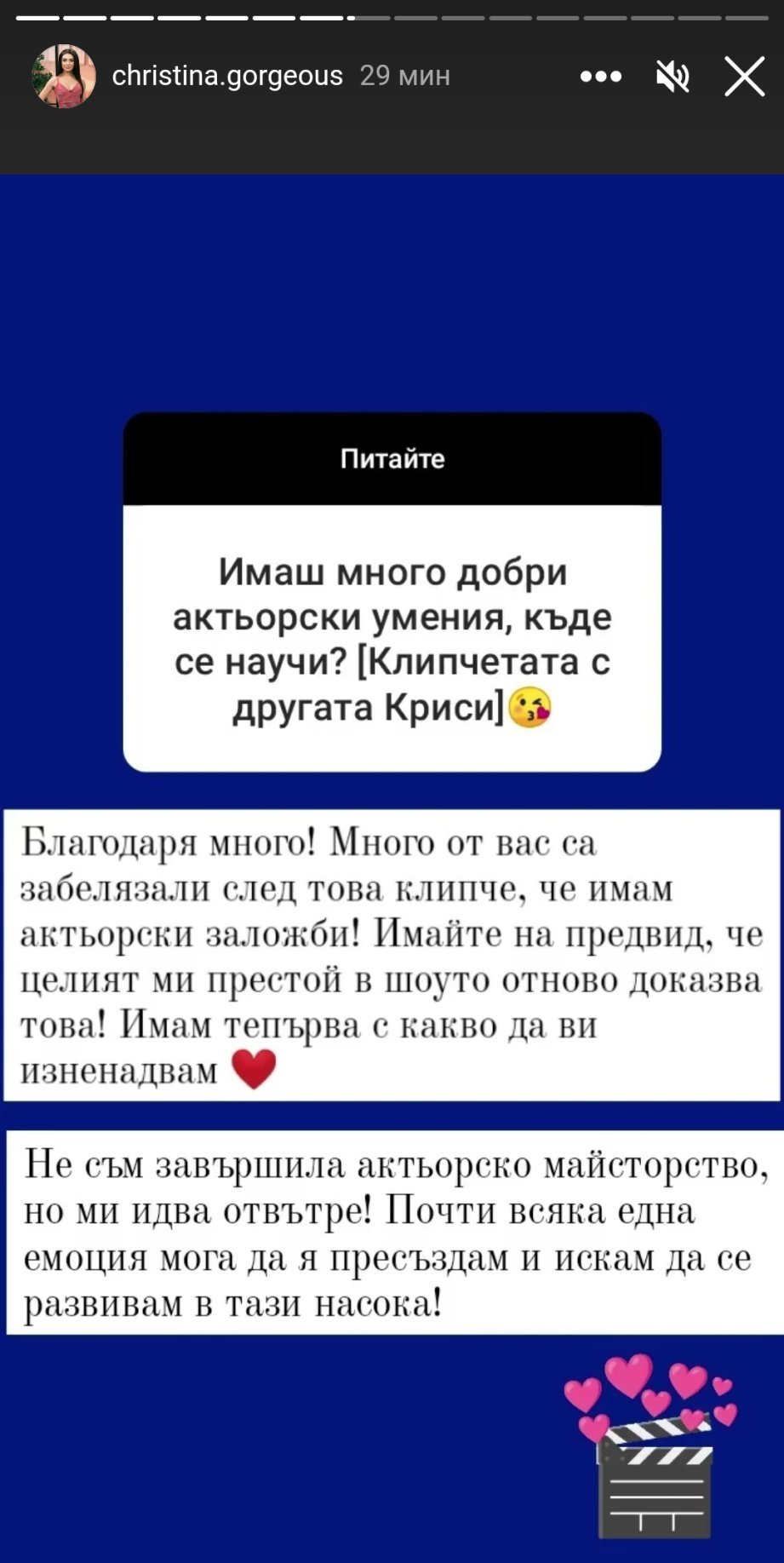Open the christina.gorgeous username link

pos(227,76)
